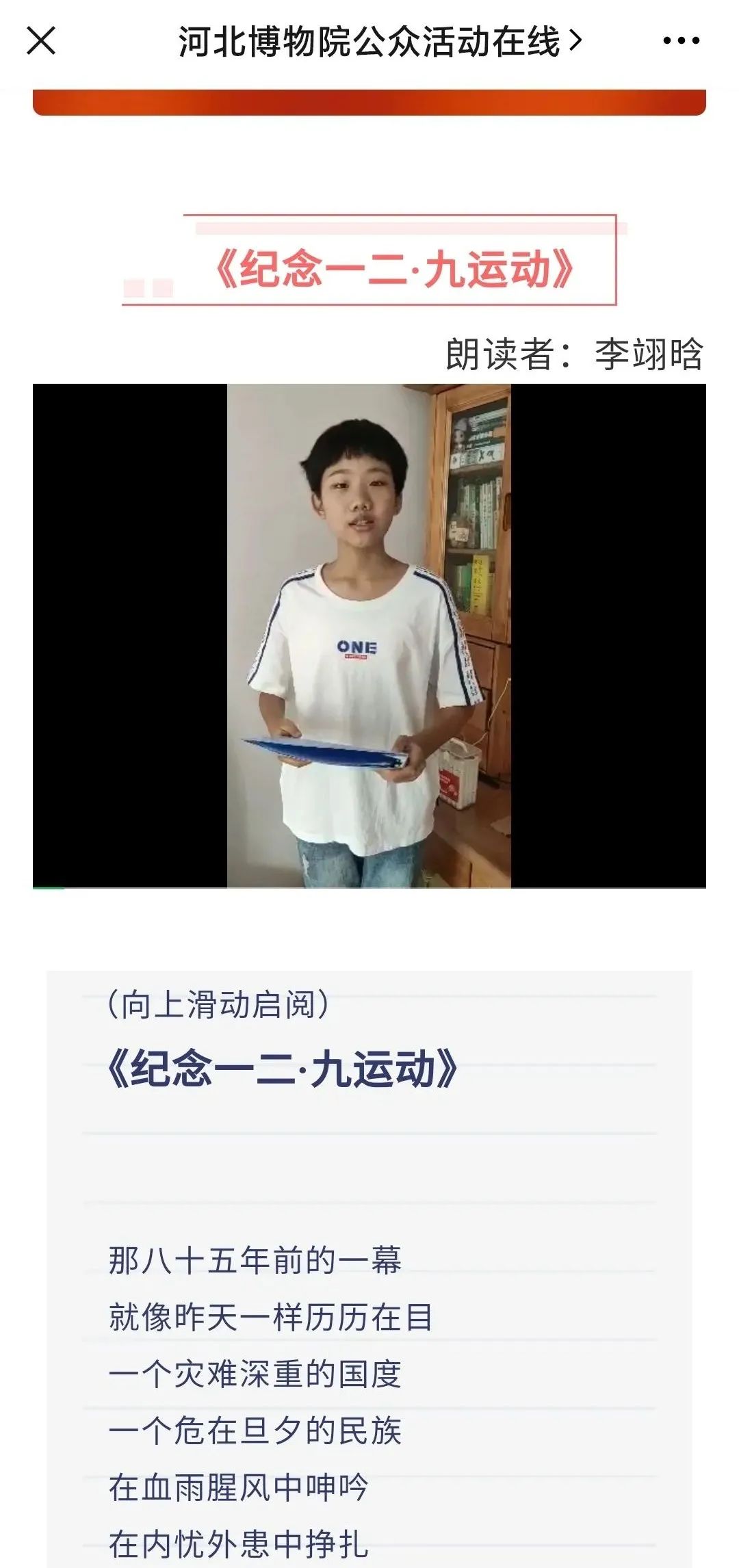Screen dimensions: 739x1568
Task: Open the 河北博物院公众活动在线 account page
Action: tap(378, 42)
